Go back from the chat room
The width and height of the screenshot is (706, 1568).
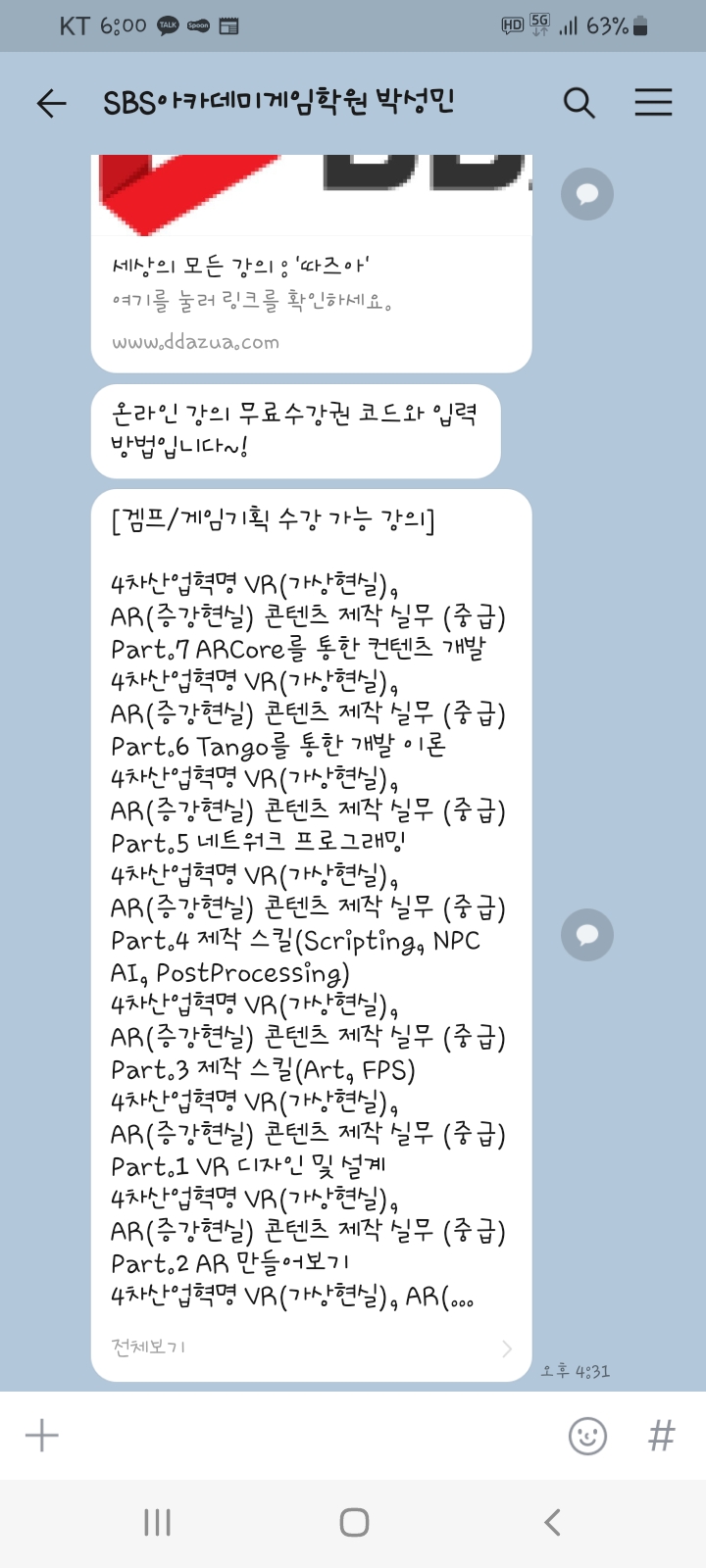click(51, 103)
